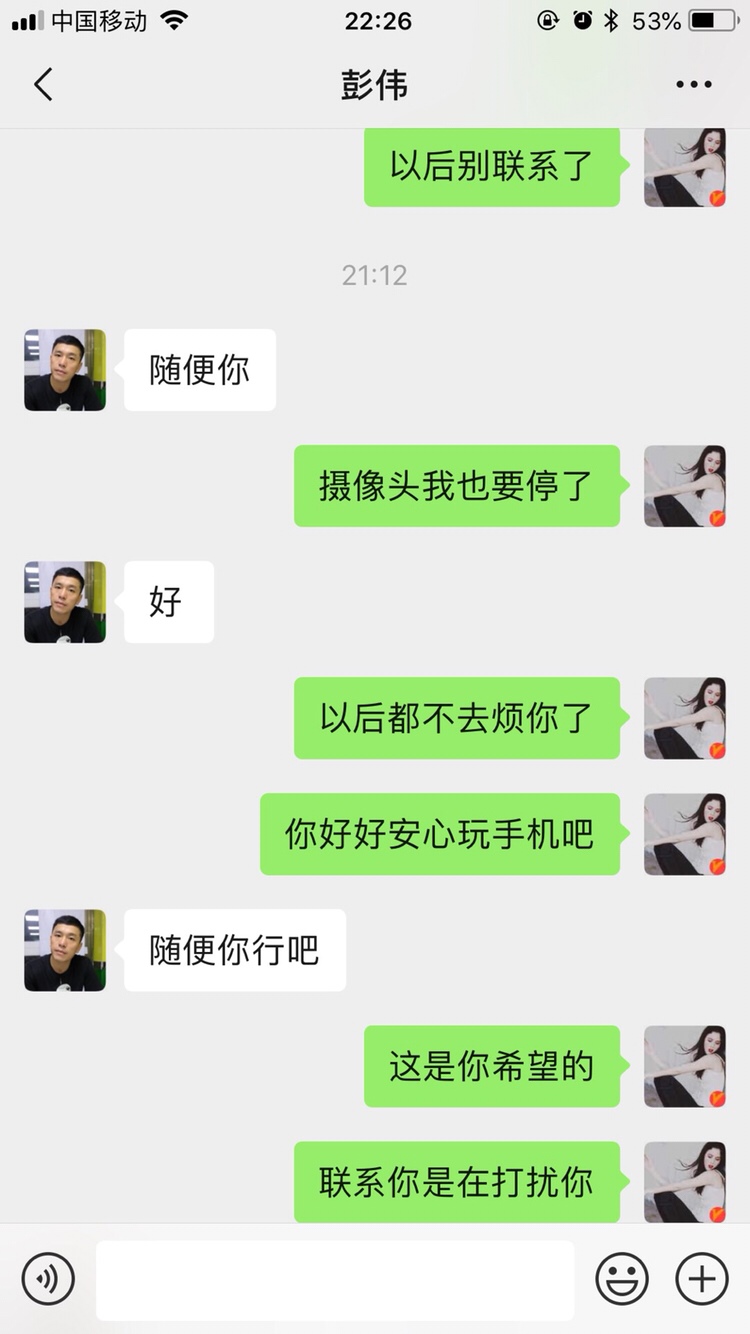The height and width of the screenshot is (1334, 750).
Task: Open the emoji sticker panel
Action: coord(622,1278)
